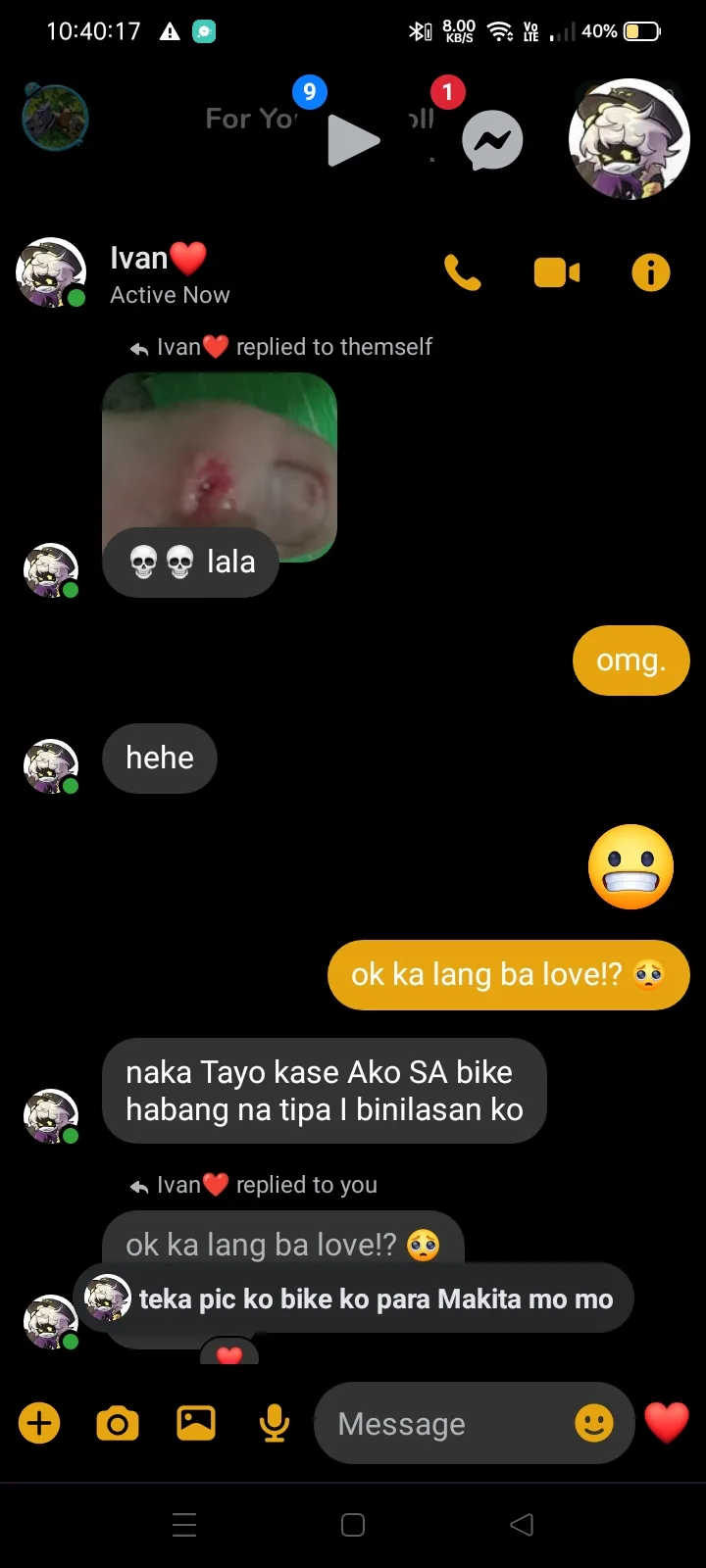Tap the floating chat head avatar
This screenshot has width=706, height=1568.
tap(630, 139)
